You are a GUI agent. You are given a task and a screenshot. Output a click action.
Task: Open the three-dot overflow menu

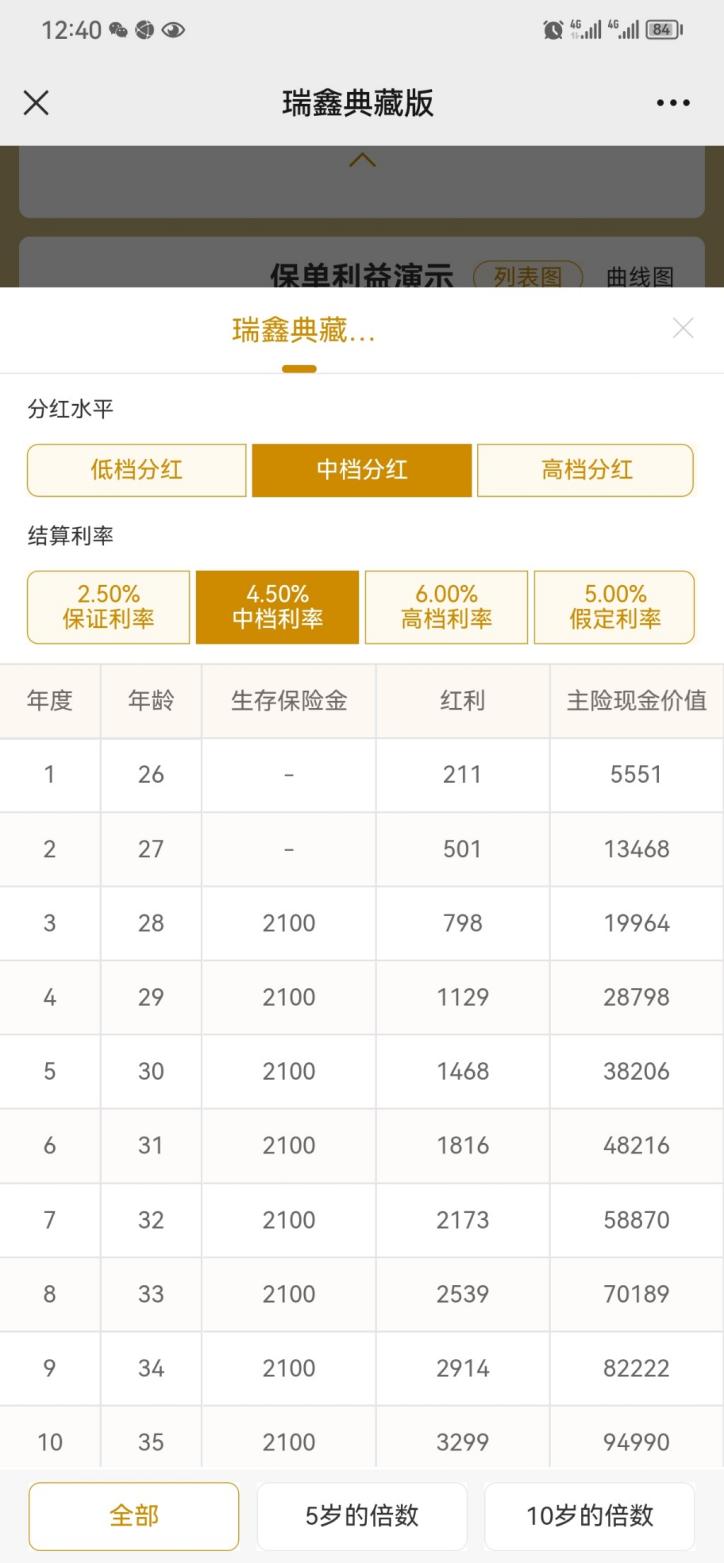pos(673,103)
